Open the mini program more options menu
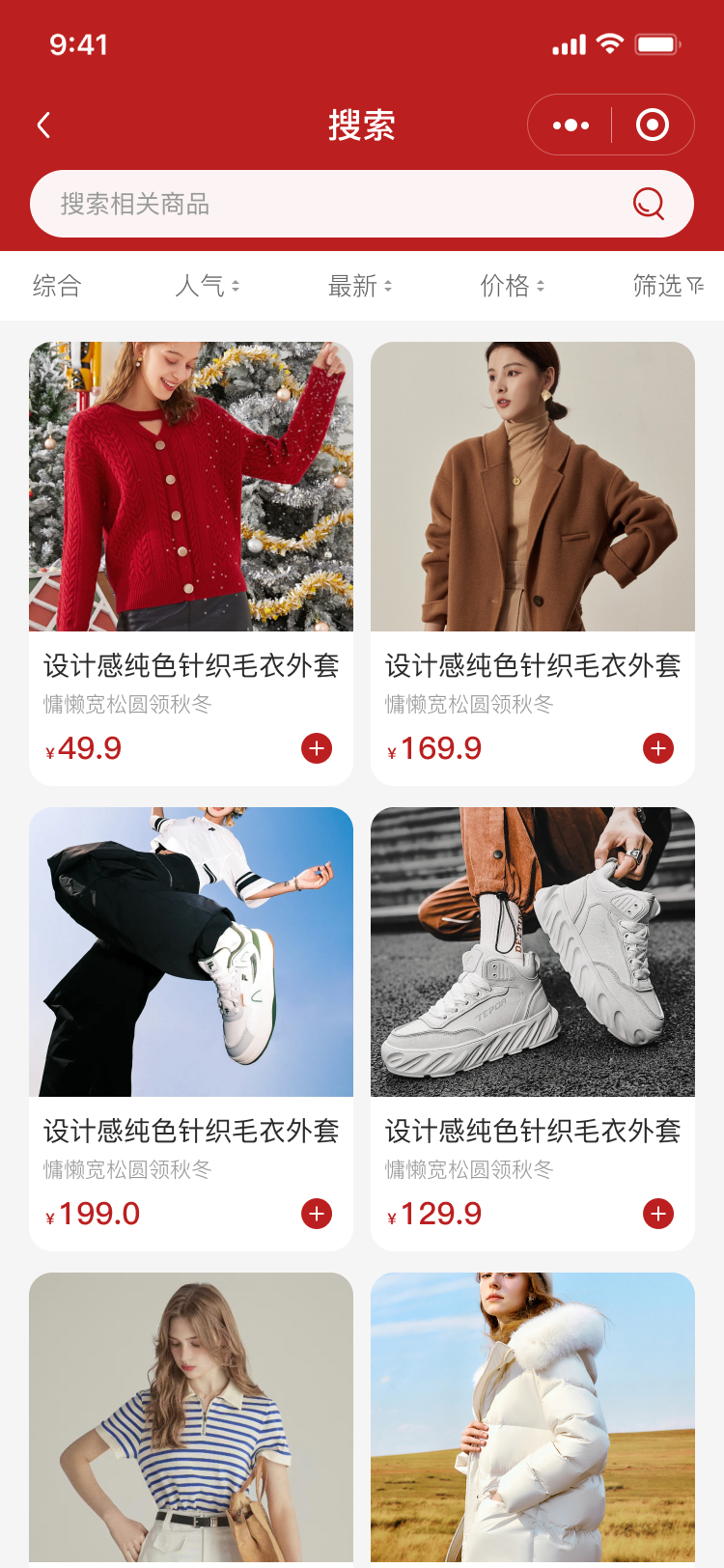The width and height of the screenshot is (724, 1568). [x=571, y=125]
